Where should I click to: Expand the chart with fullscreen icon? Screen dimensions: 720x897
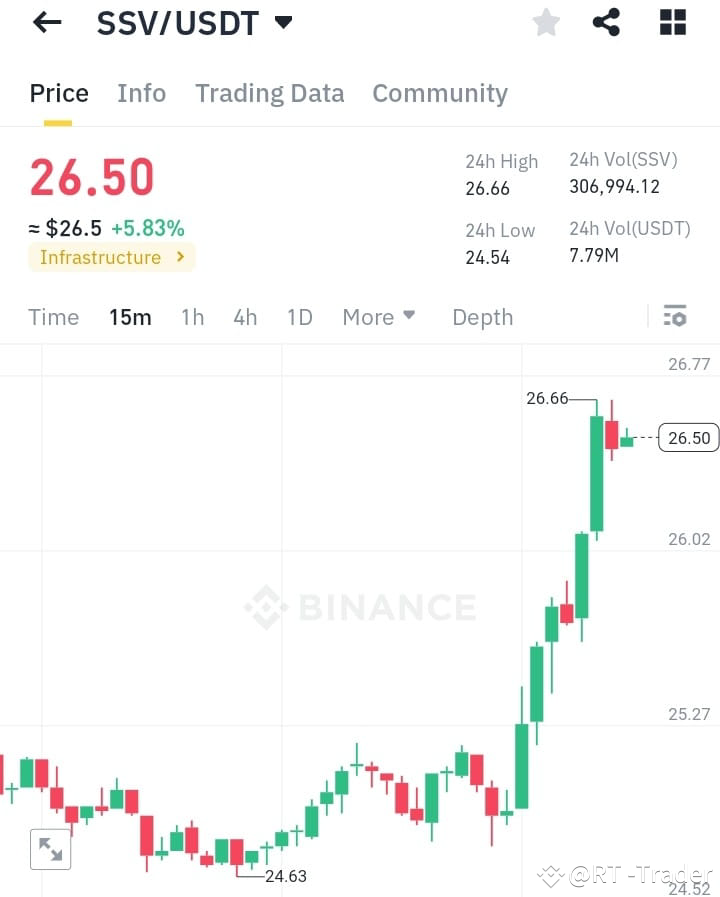(50, 849)
